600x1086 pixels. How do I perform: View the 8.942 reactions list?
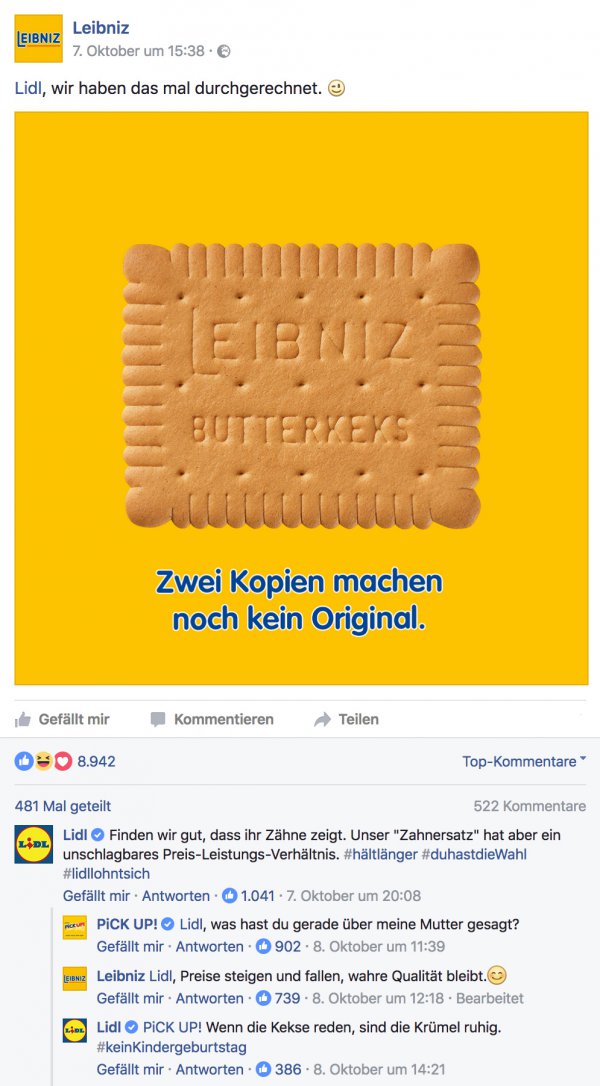(96, 761)
